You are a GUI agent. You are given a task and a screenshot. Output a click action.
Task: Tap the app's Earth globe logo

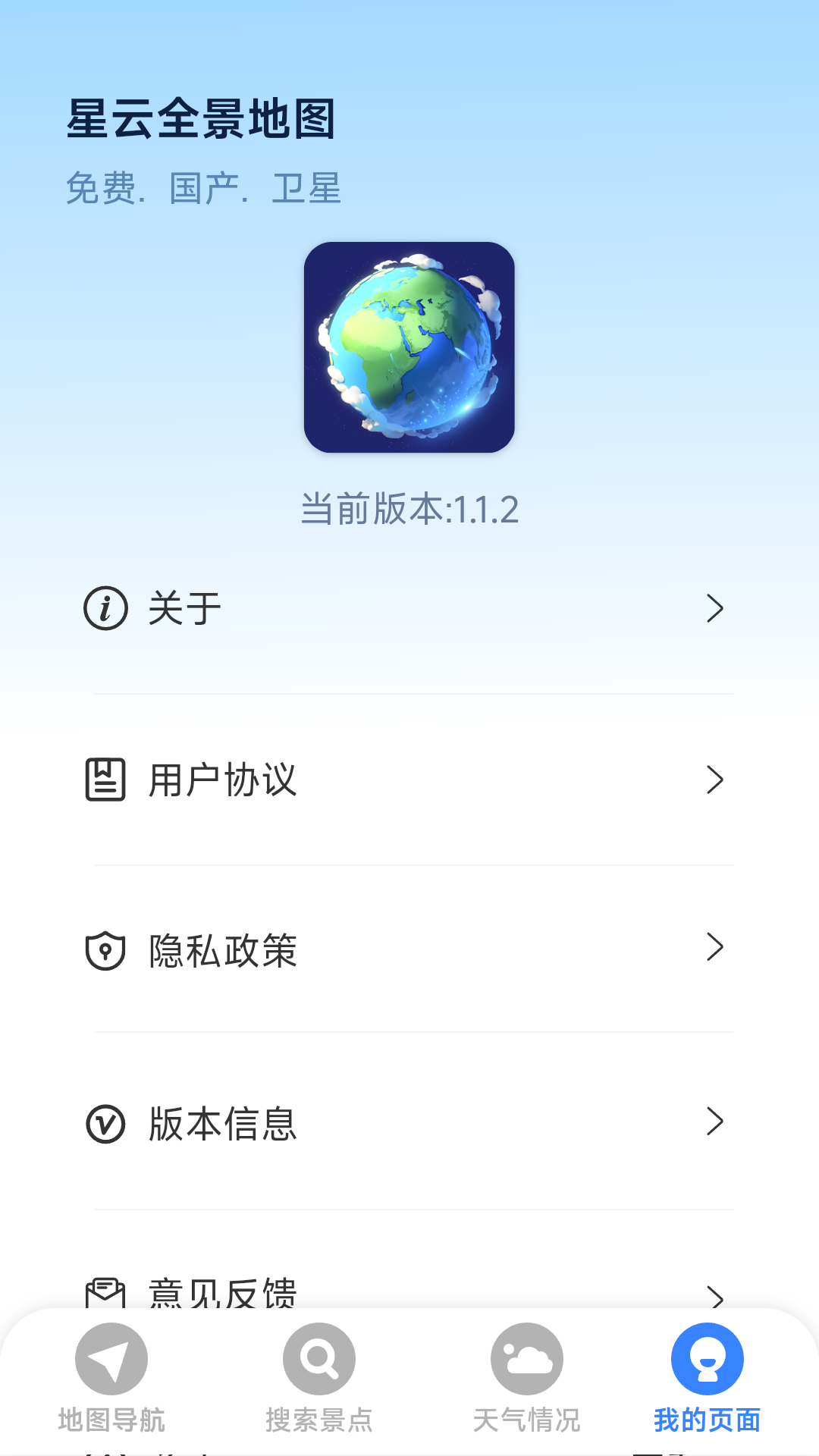coord(409,349)
